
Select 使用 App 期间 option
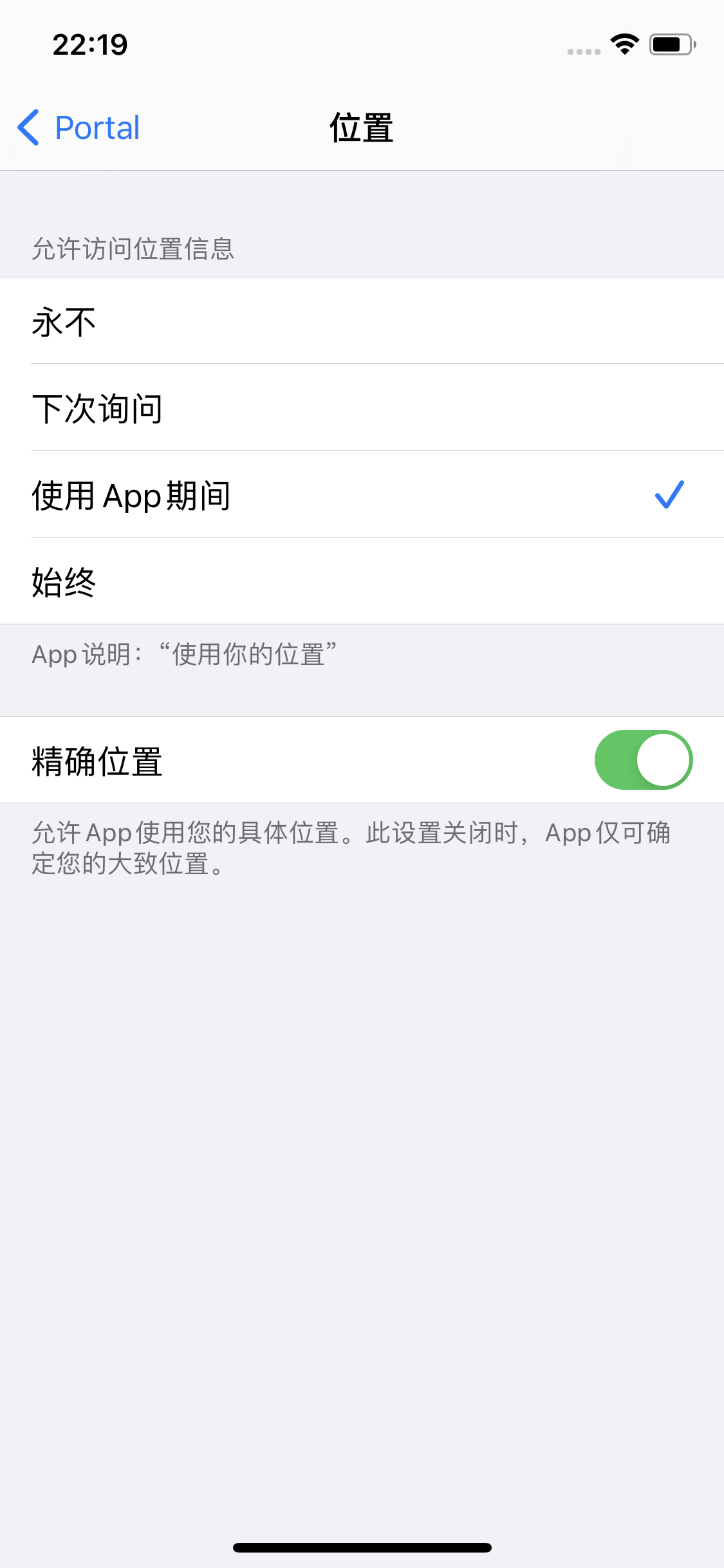point(362,495)
